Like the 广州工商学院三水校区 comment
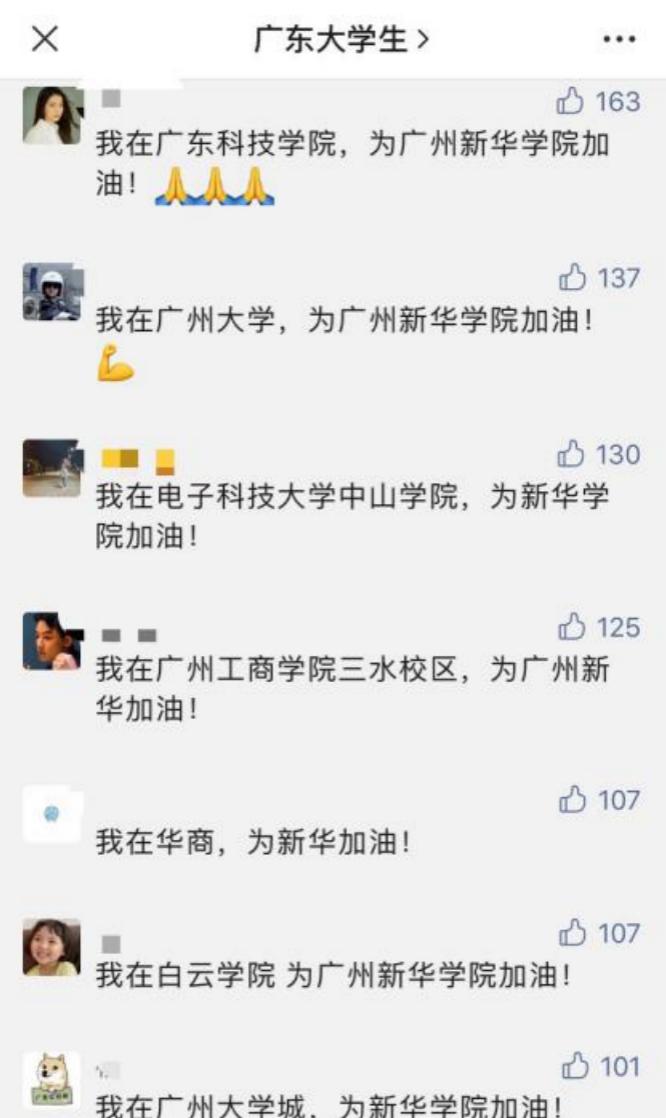 pos(571,628)
